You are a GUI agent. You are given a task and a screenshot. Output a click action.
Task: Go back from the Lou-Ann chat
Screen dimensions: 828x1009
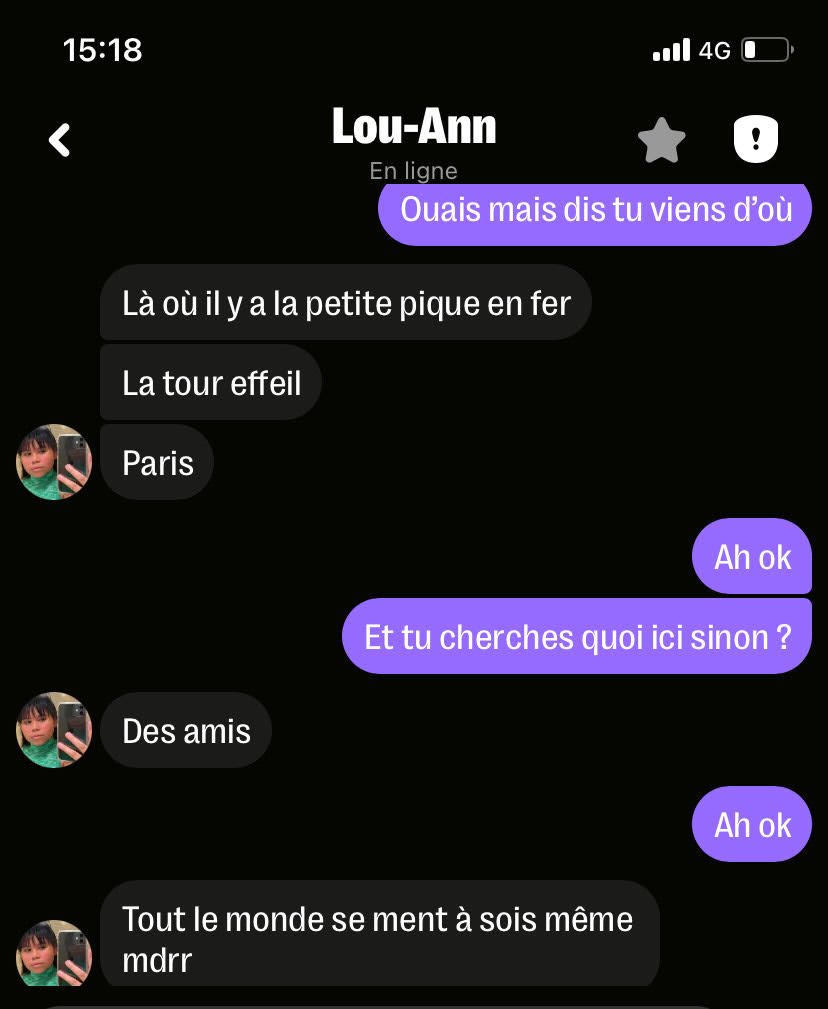(60, 140)
